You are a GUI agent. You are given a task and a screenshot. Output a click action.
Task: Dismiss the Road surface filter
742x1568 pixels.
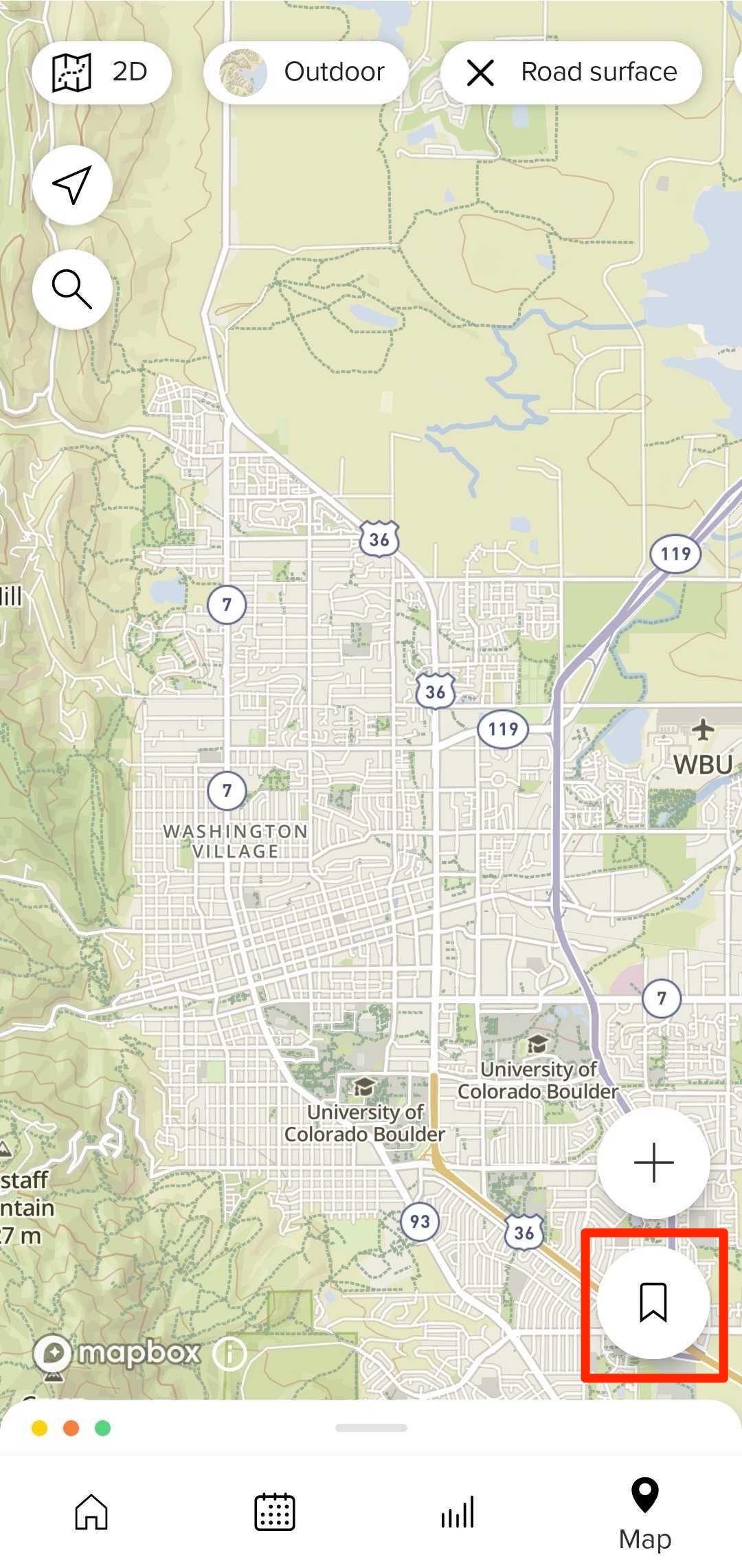pos(480,72)
